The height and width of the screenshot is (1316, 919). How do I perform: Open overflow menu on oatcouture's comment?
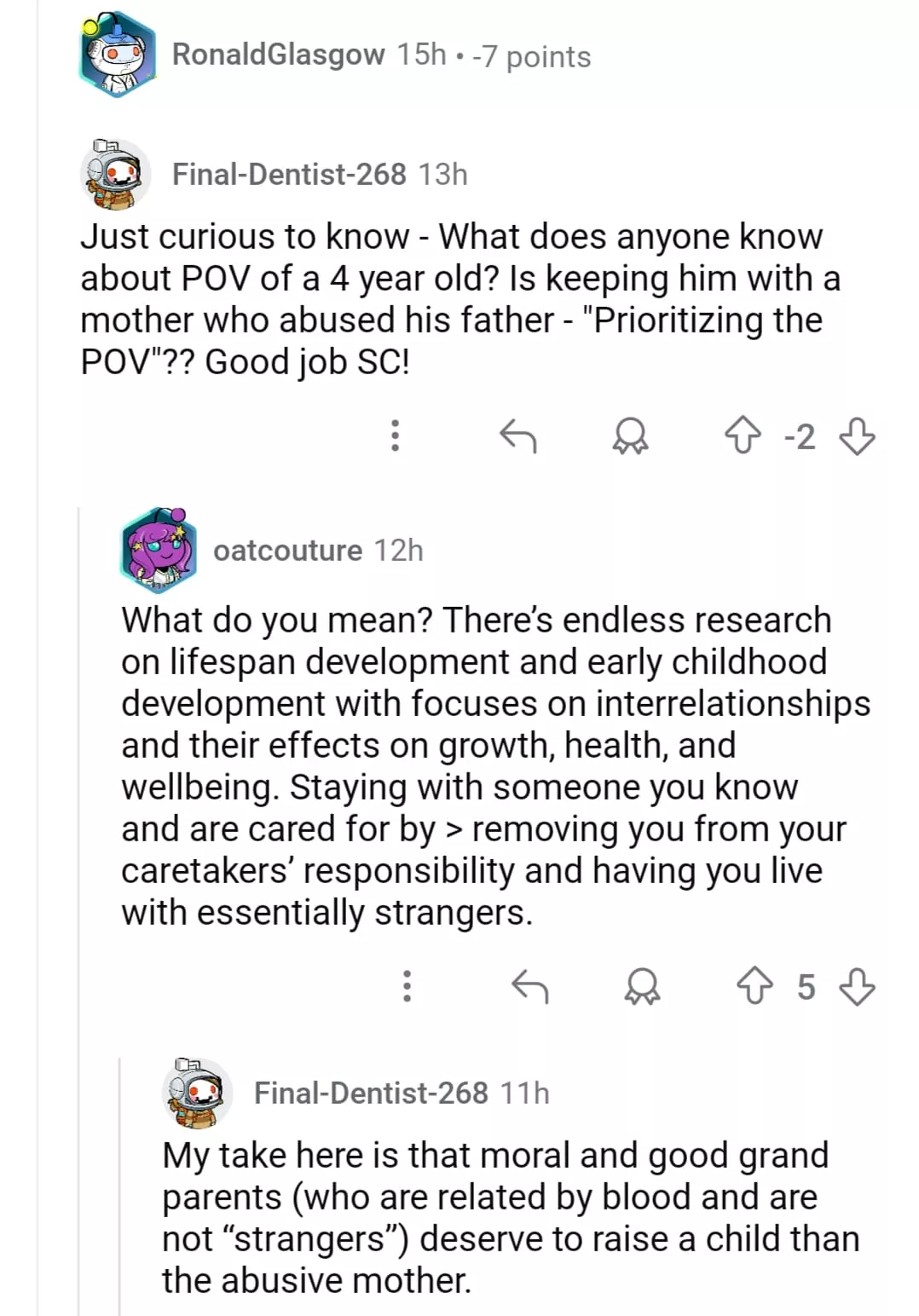point(407,986)
